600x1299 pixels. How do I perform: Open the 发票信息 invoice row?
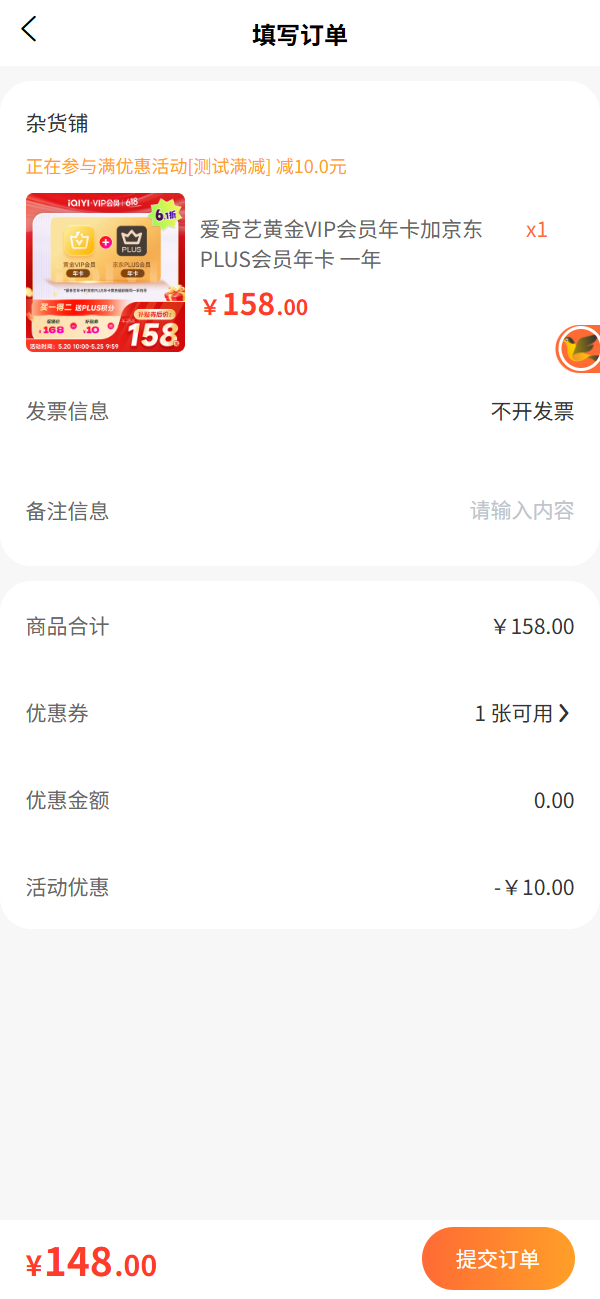300,411
